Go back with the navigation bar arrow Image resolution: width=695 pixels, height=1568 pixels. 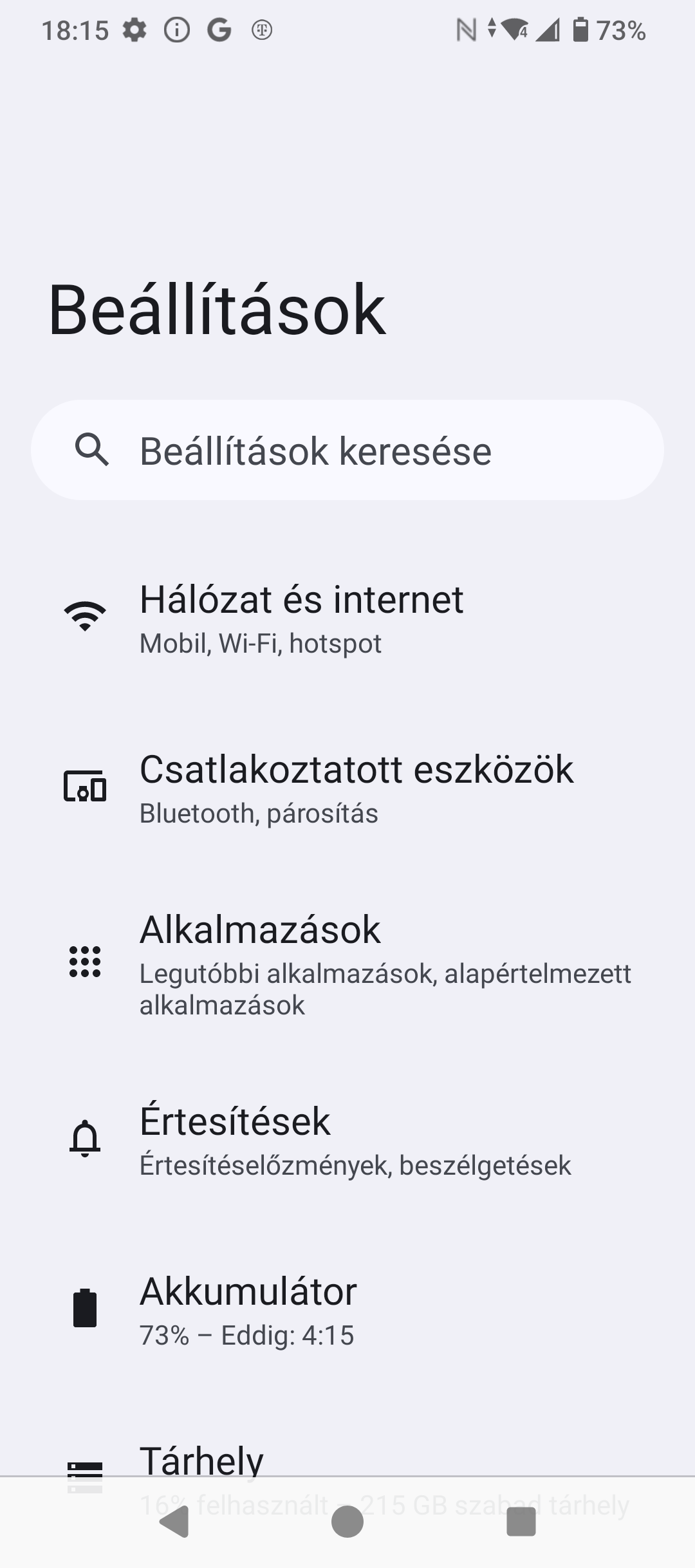tap(174, 1523)
